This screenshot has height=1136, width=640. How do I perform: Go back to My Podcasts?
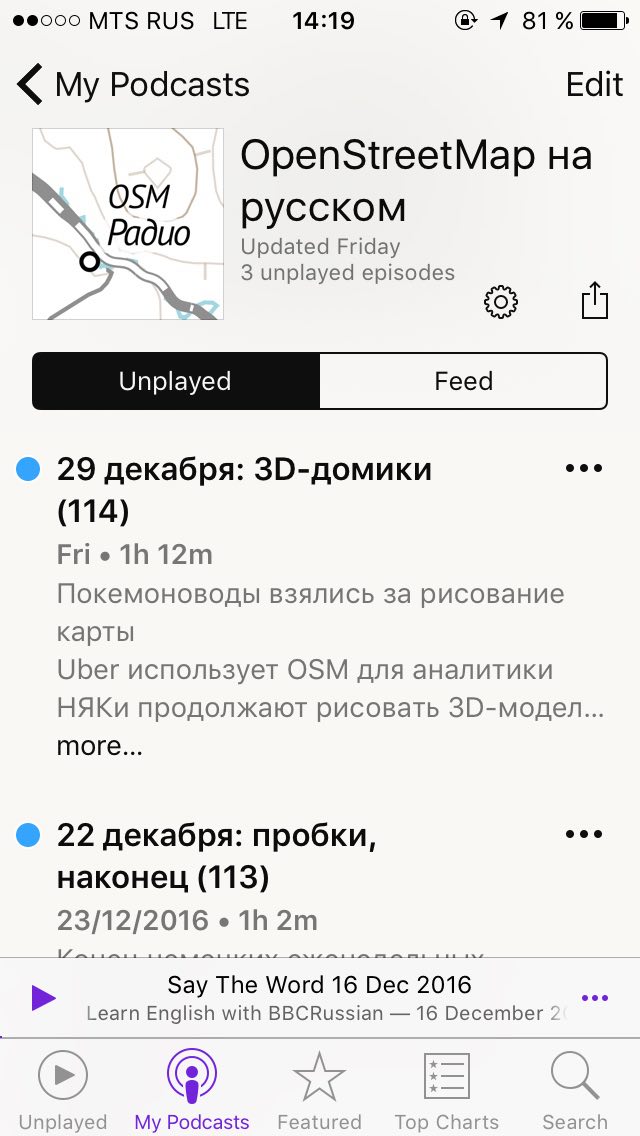click(x=133, y=85)
